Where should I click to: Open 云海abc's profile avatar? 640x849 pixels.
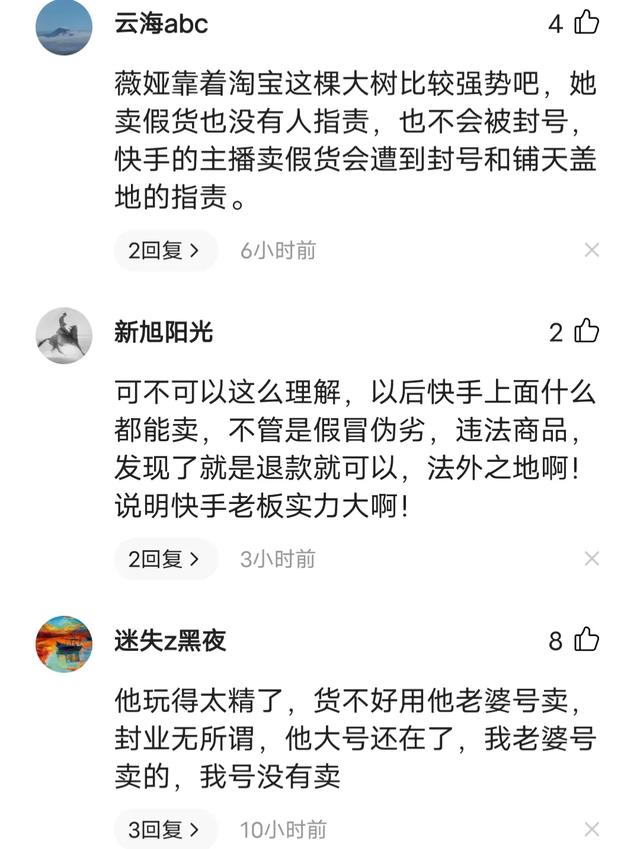tap(64, 27)
